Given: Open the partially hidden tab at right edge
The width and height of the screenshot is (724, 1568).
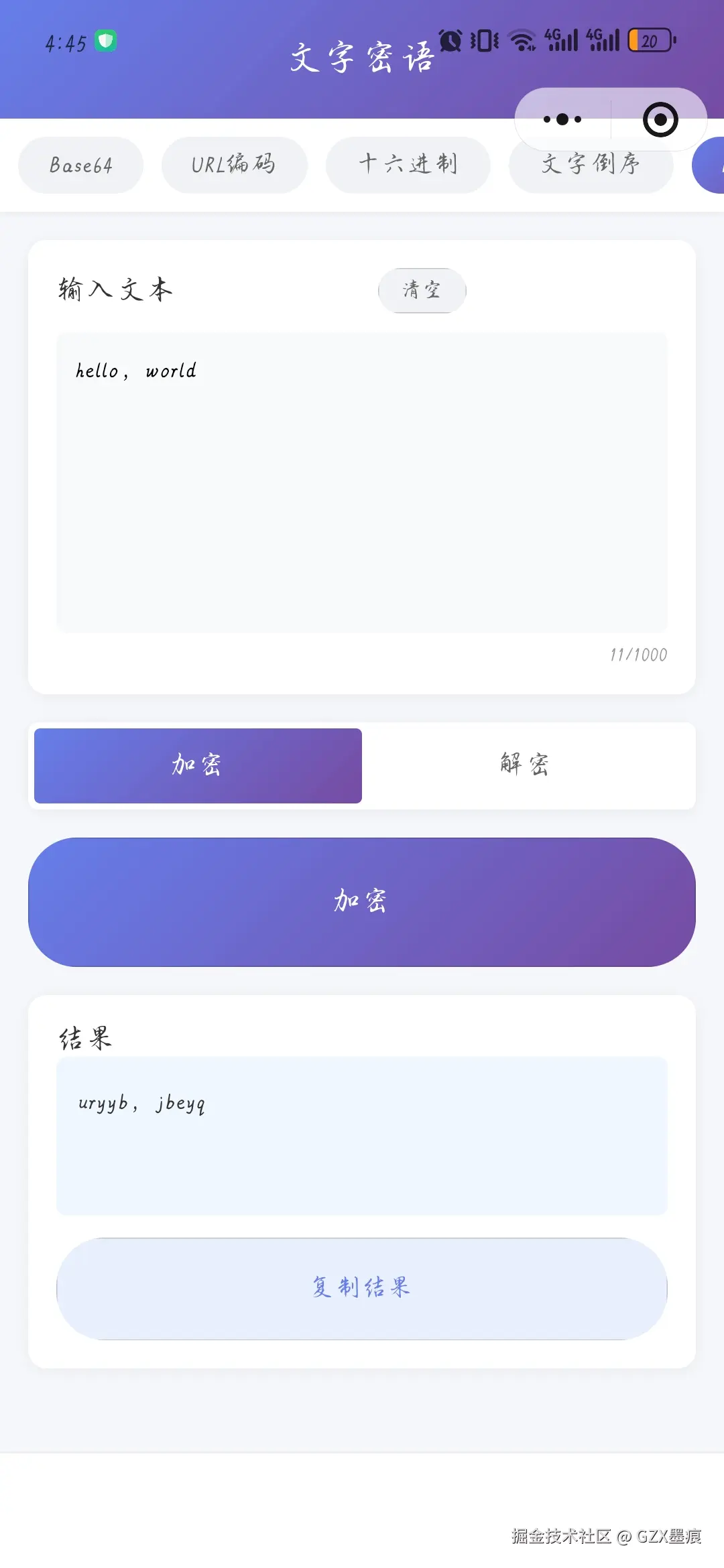Looking at the screenshot, I should coord(712,165).
